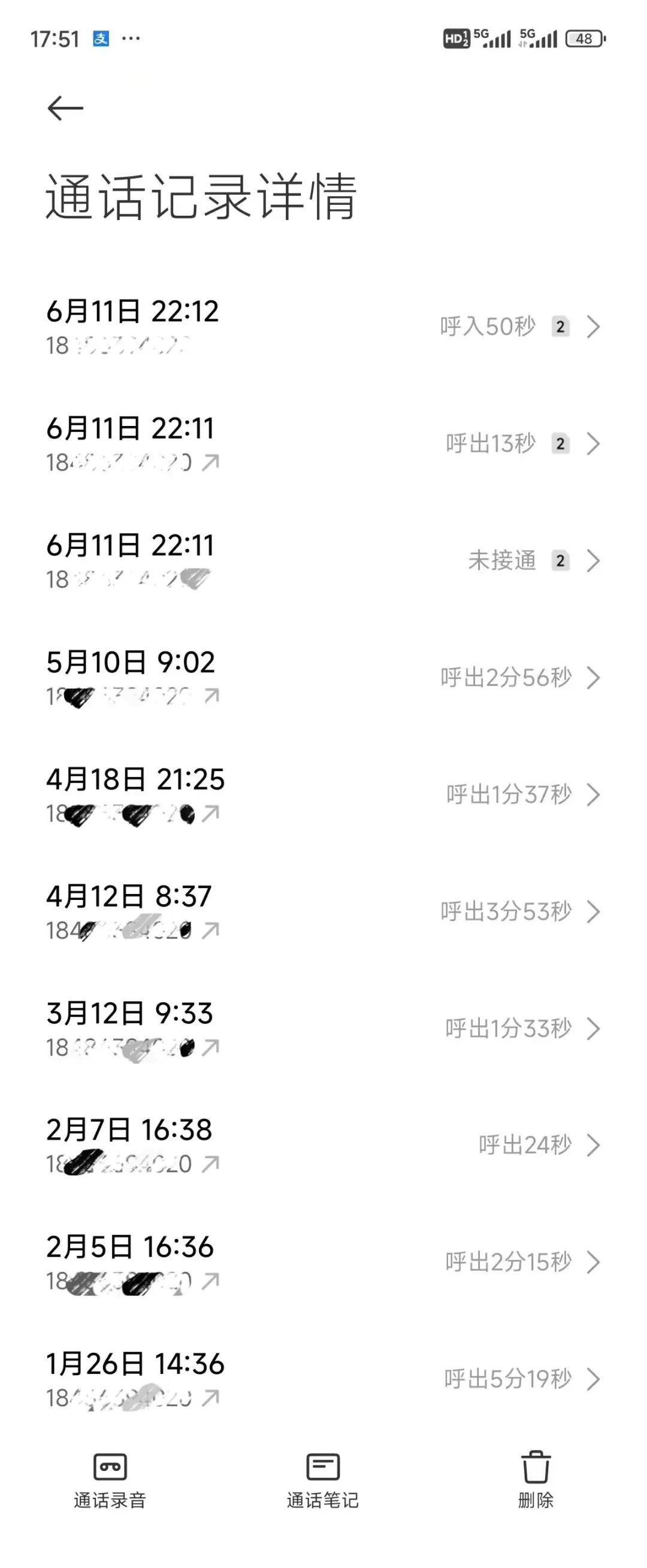This screenshot has height=1568, width=647.
Task: Open the 呼出13秒 call record
Action: pos(323,444)
